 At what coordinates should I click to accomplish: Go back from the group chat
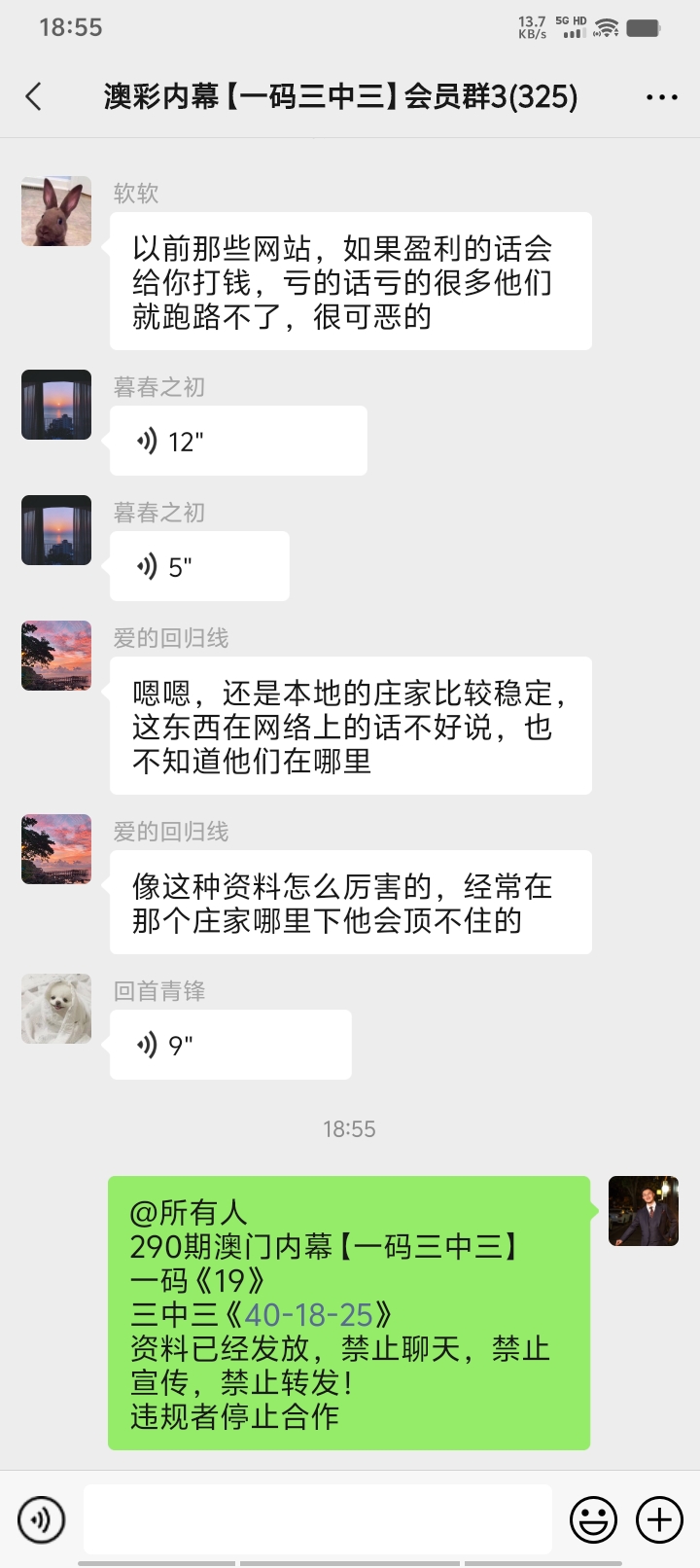click(x=34, y=96)
